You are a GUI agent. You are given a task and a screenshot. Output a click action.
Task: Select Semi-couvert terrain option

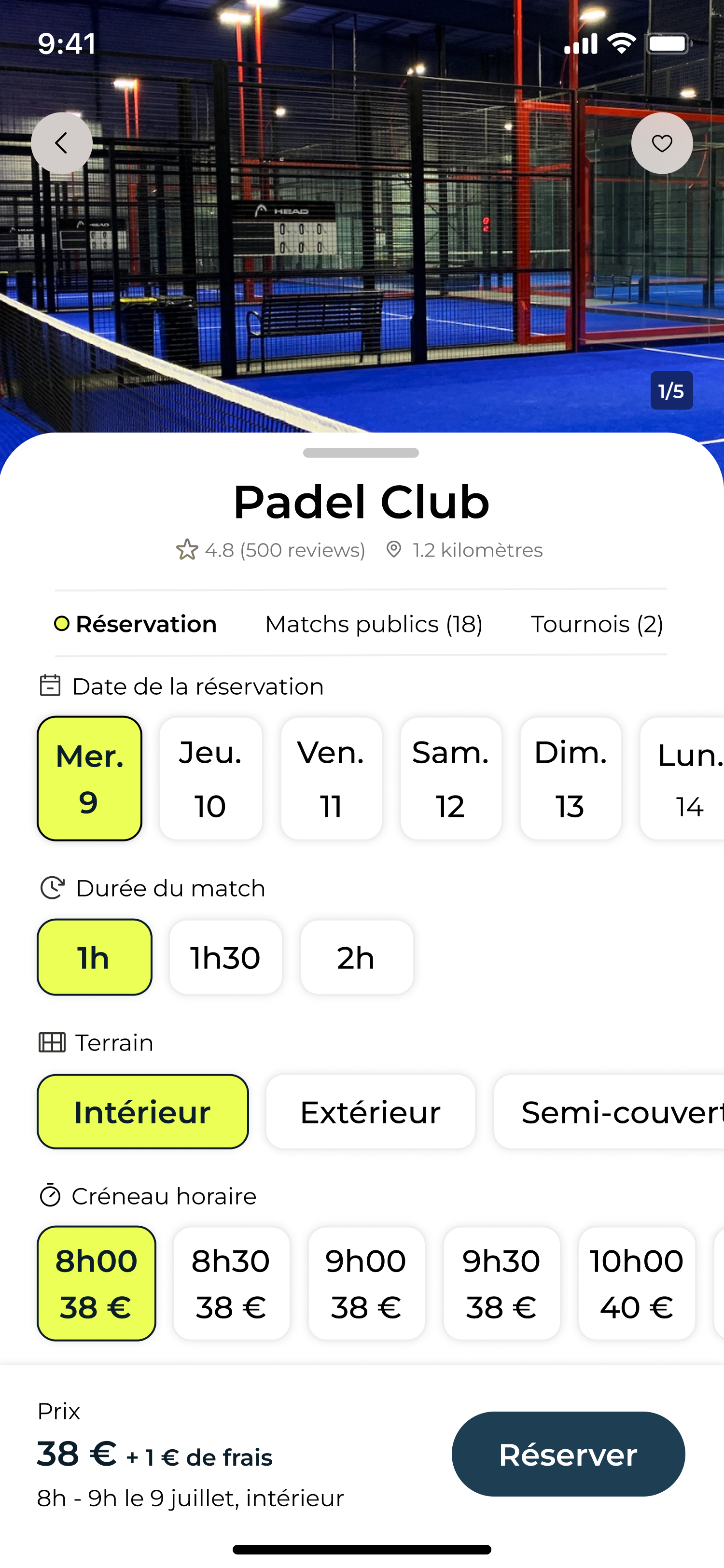609,1111
